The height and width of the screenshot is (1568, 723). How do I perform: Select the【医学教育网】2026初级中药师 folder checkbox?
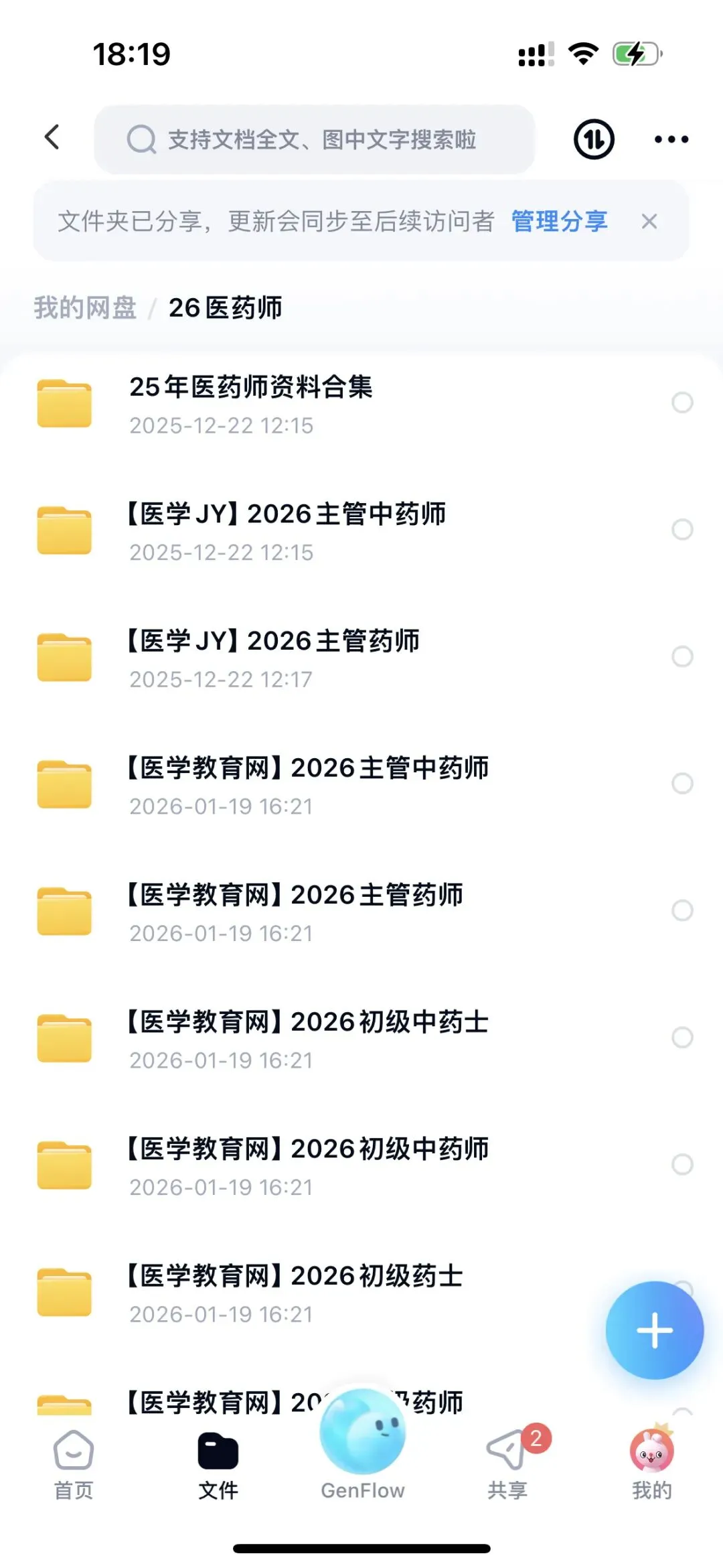682,1164
